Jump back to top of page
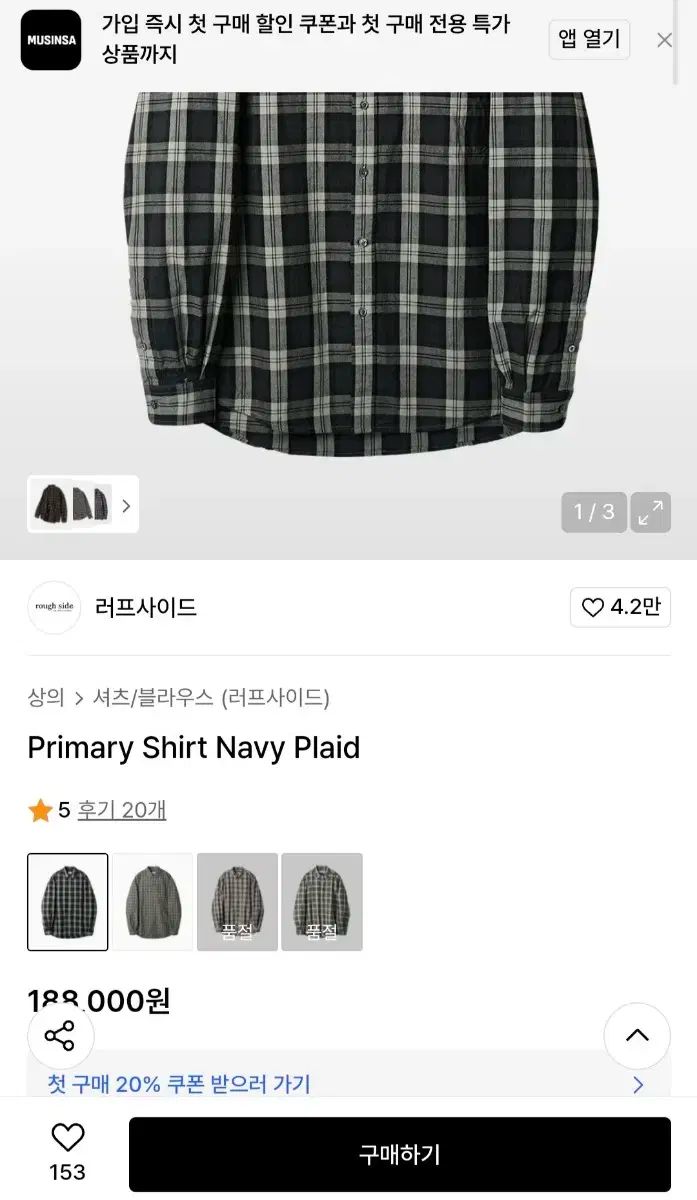 pos(637,1036)
